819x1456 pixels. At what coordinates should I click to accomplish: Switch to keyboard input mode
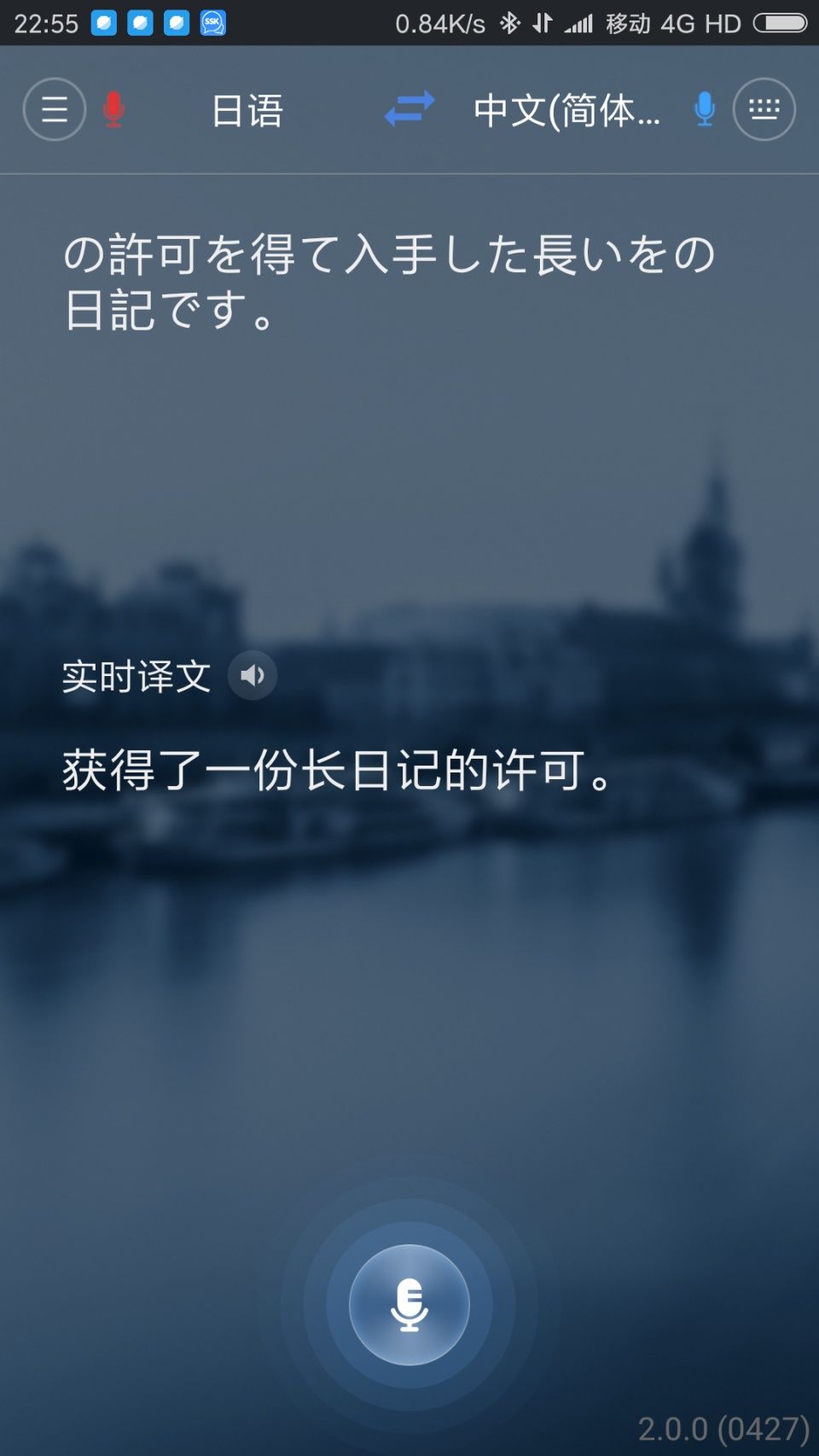point(764,109)
